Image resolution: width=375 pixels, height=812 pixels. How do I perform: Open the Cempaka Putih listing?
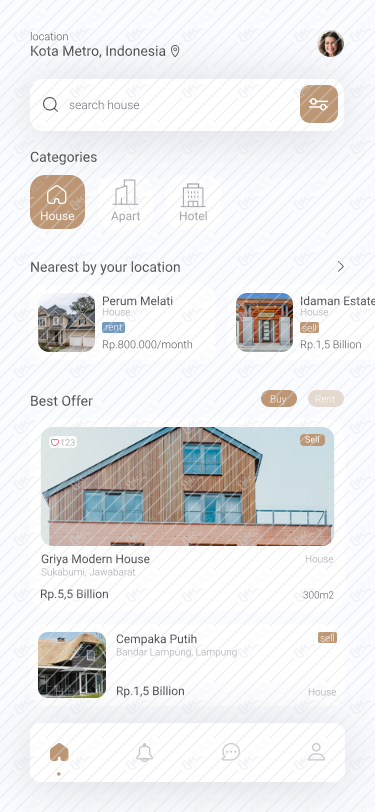coord(188,665)
